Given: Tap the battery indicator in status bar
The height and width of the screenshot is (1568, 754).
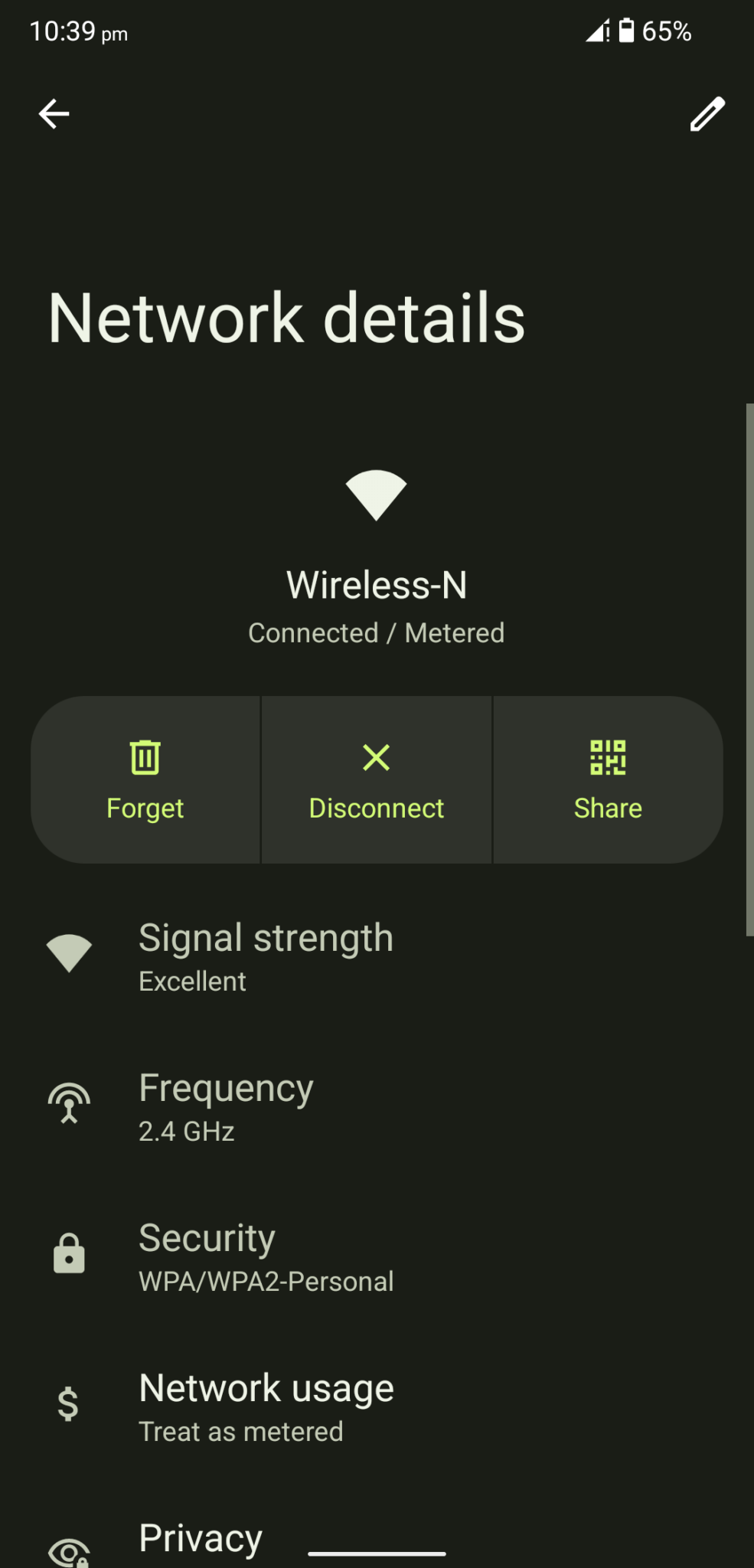Looking at the screenshot, I should coord(626,28).
